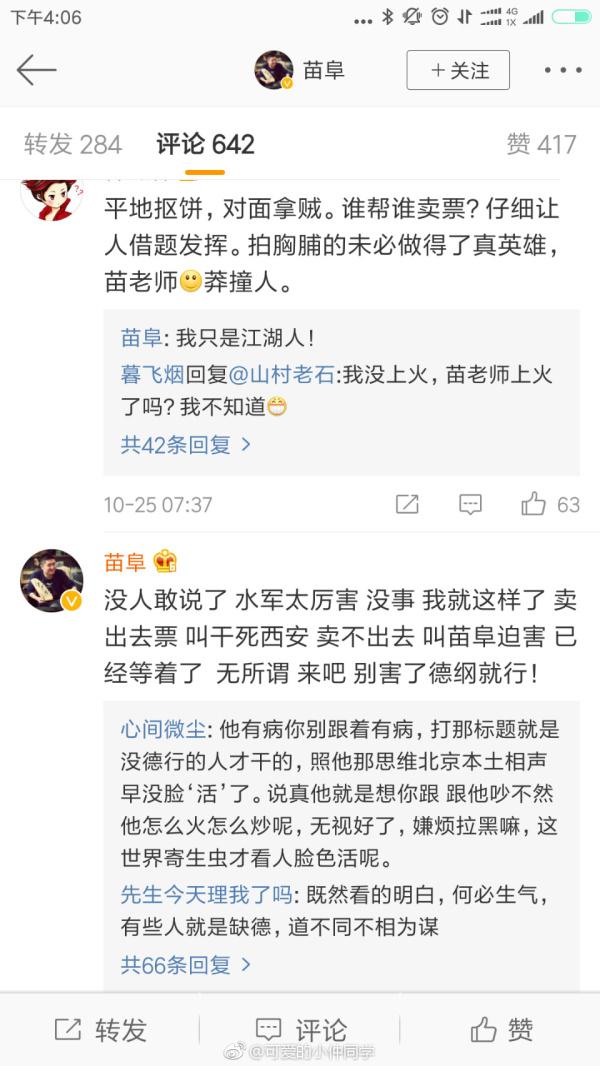Tap bottom 转发 button
Screen dimensions: 600x1066
100,1029
